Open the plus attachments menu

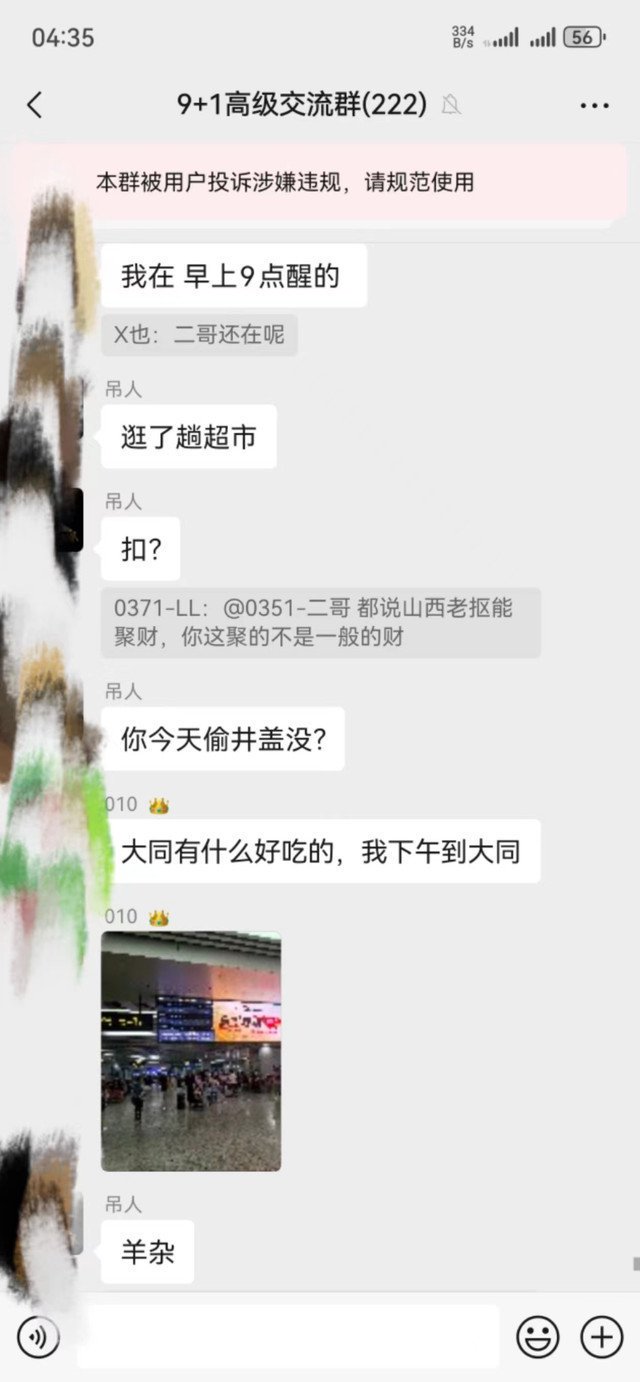coord(602,1337)
